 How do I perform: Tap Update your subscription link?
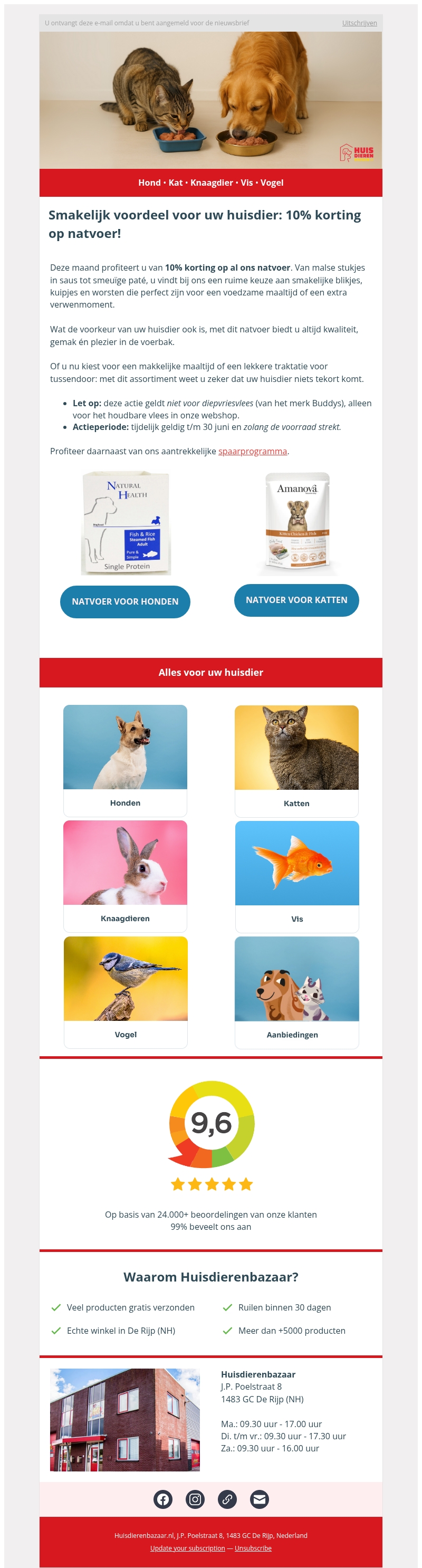(187, 1548)
